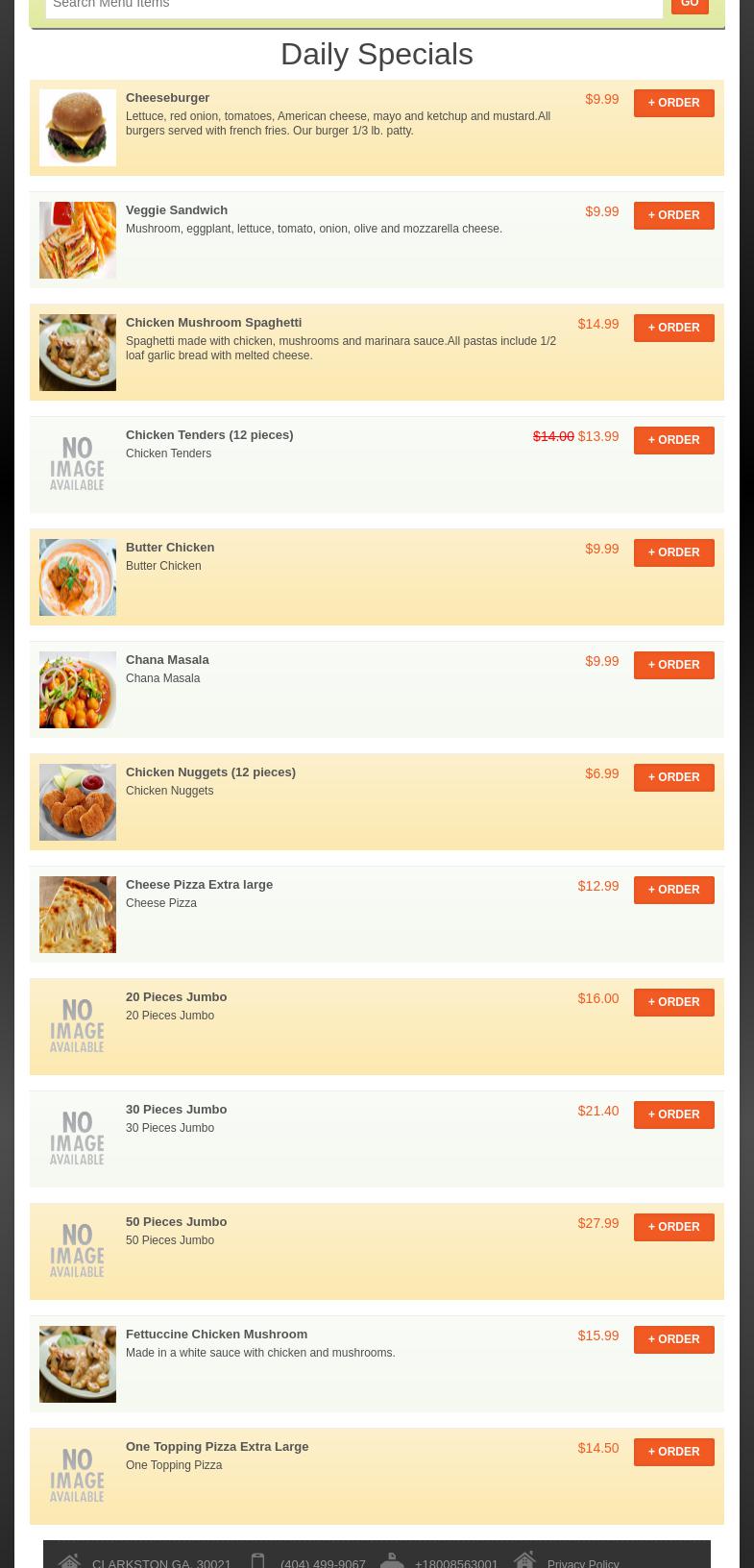This screenshot has width=754, height=1568.
Task: Call the (404) 499-9067 number
Action: 323,1562
